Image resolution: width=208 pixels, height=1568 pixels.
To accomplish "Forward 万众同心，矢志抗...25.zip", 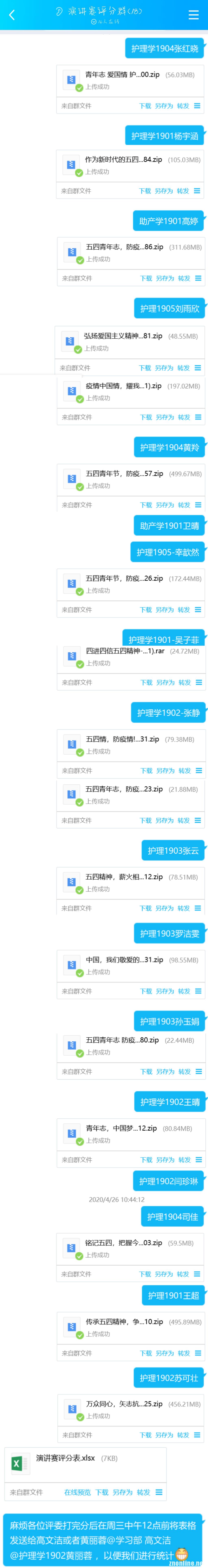I will 183,1435.
